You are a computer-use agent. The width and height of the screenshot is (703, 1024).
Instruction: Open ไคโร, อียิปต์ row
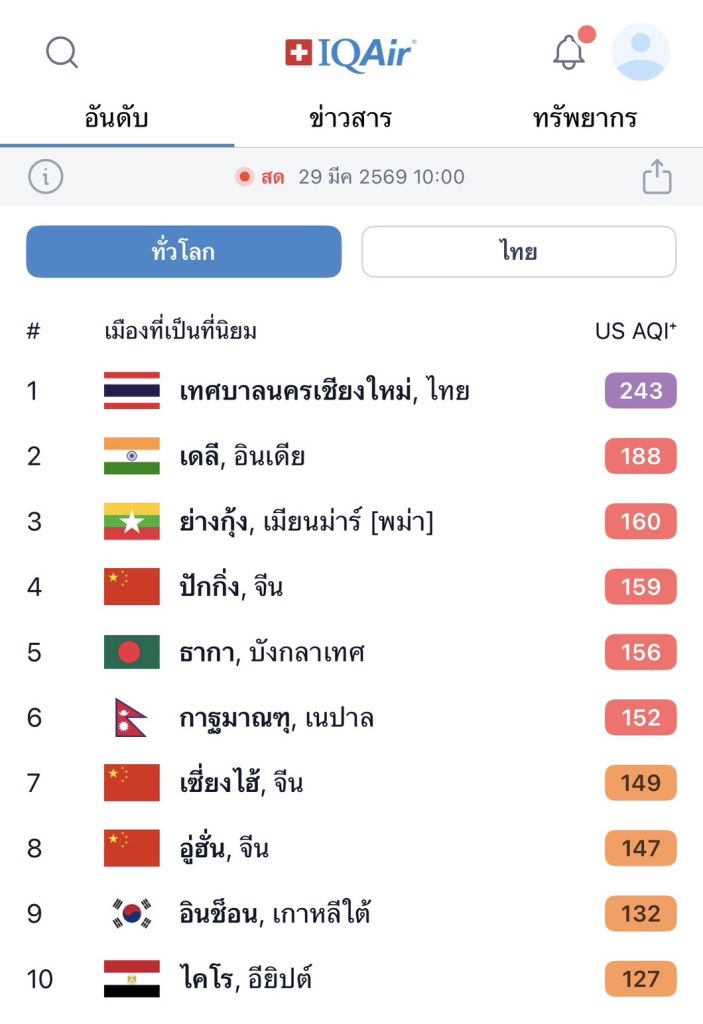coord(252,979)
